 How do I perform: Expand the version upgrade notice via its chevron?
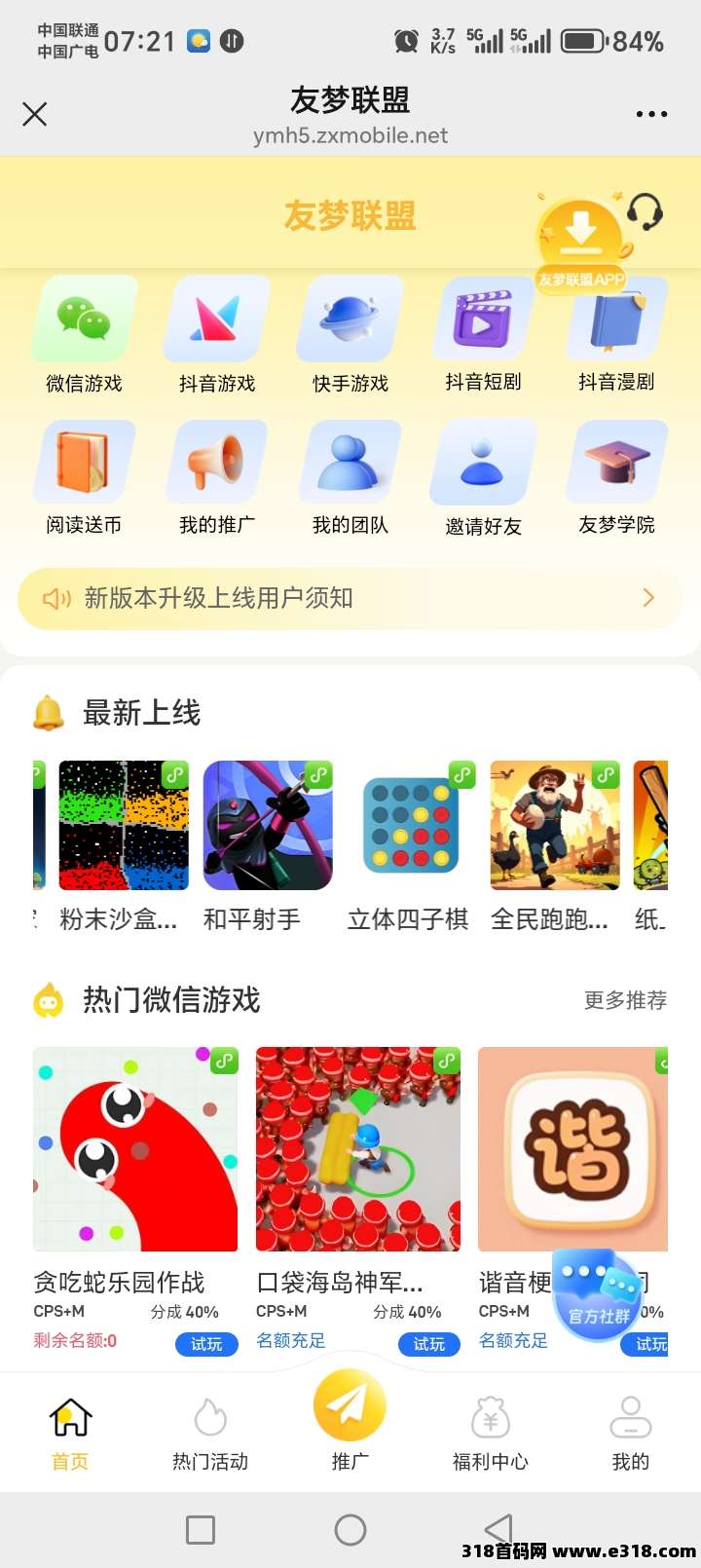tap(648, 598)
